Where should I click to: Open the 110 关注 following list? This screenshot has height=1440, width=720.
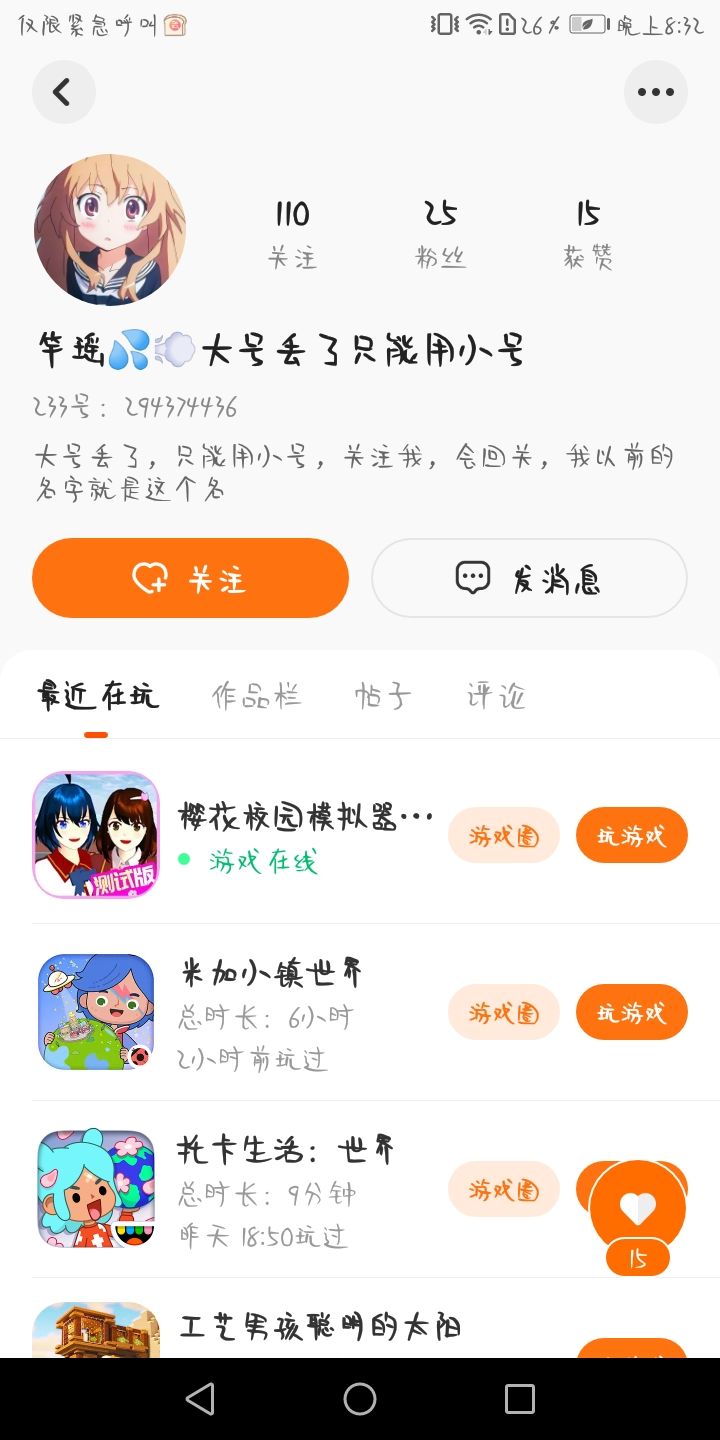pos(292,233)
